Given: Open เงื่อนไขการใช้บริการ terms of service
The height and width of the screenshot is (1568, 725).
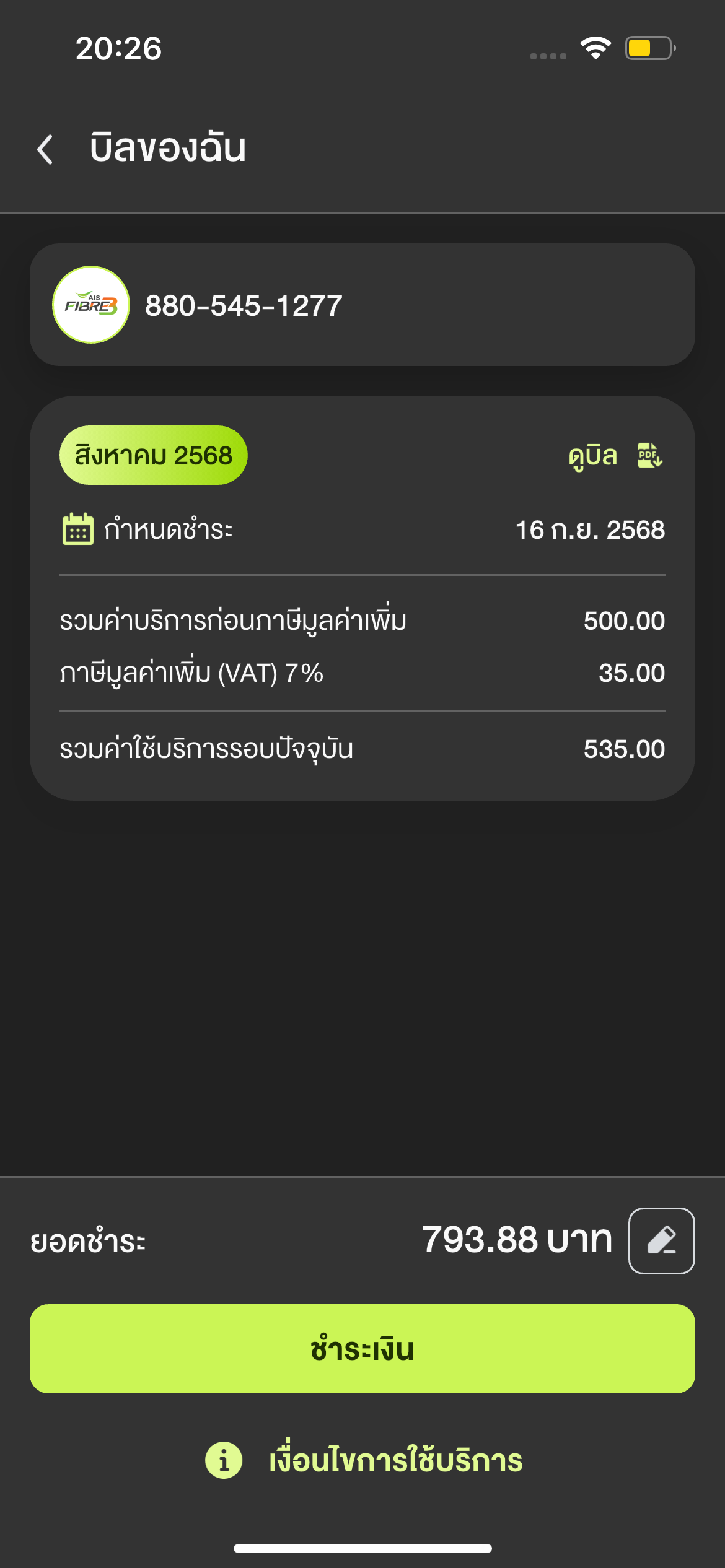Looking at the screenshot, I should pyautogui.click(x=364, y=1460).
